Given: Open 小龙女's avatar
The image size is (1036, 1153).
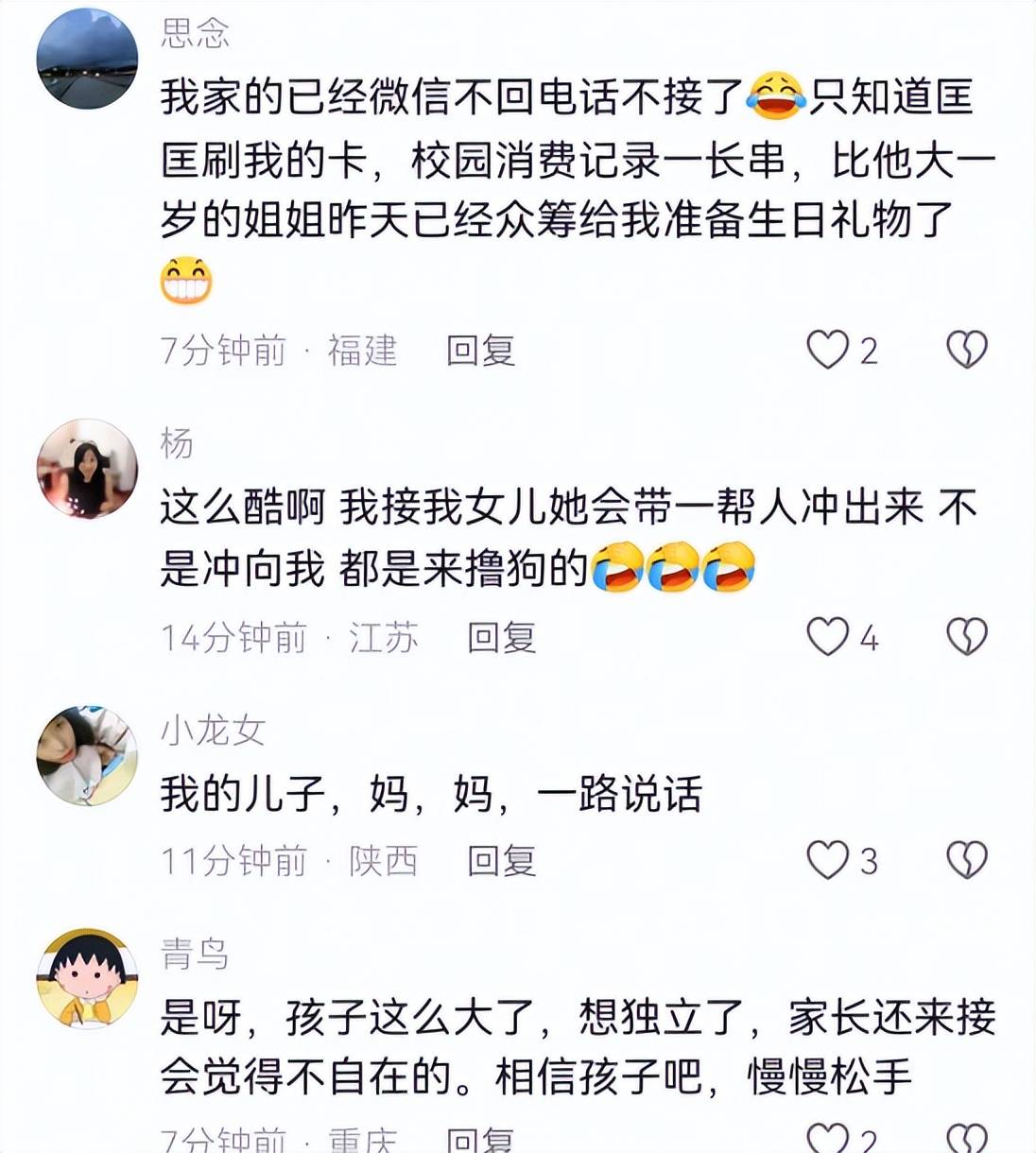Looking at the screenshot, I should (87, 755).
